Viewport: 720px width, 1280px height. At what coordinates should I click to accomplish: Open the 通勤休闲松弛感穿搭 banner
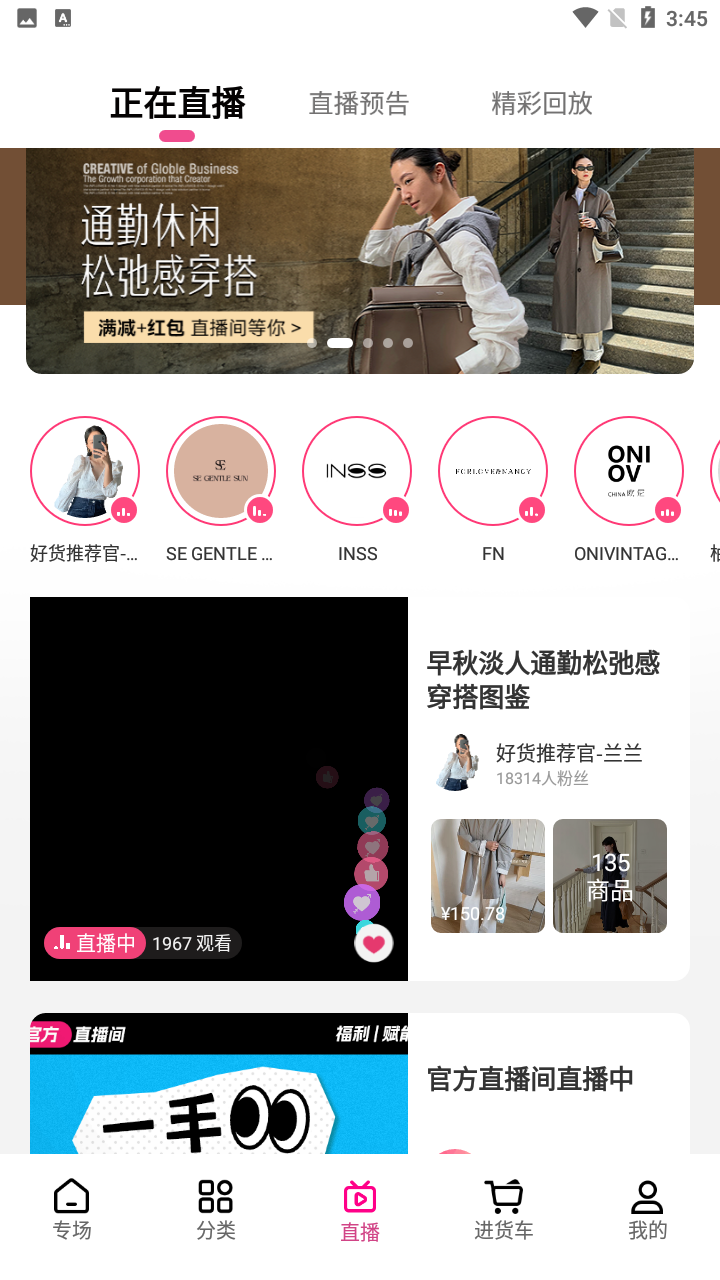tap(360, 261)
